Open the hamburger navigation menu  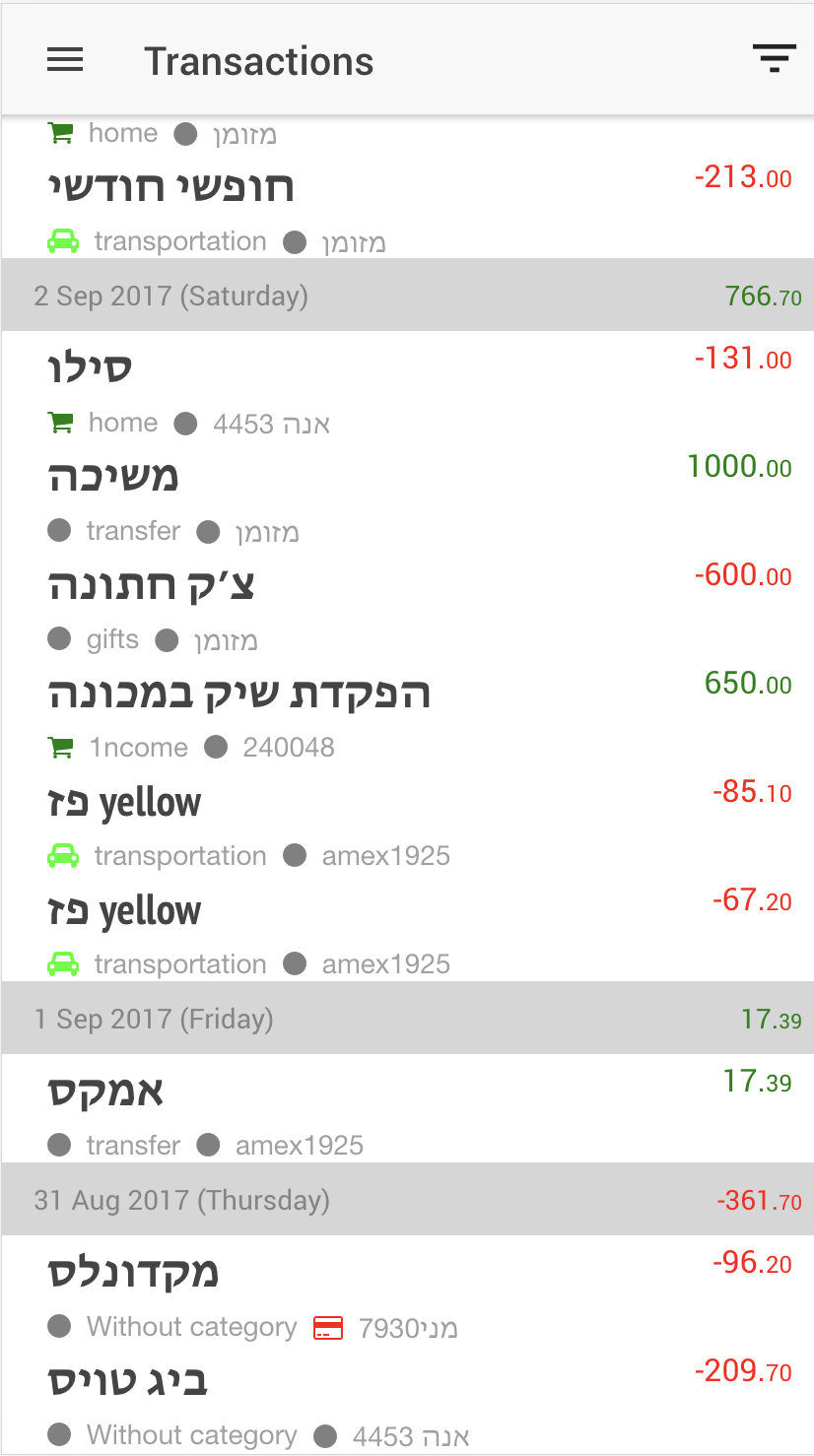click(x=65, y=58)
